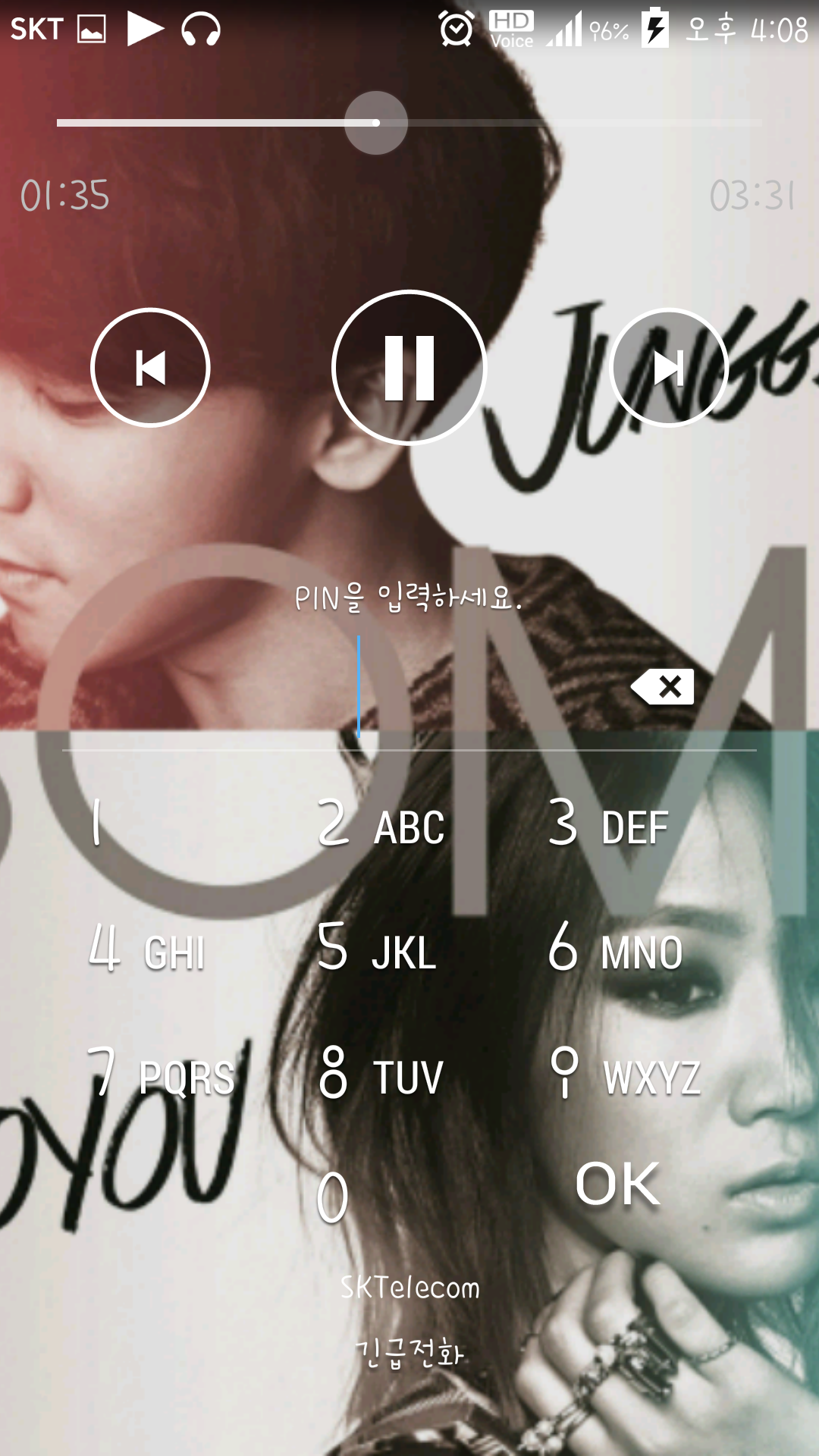This screenshot has height=1456, width=819.
Task: Delete the last PIN digit
Action: pos(663,687)
